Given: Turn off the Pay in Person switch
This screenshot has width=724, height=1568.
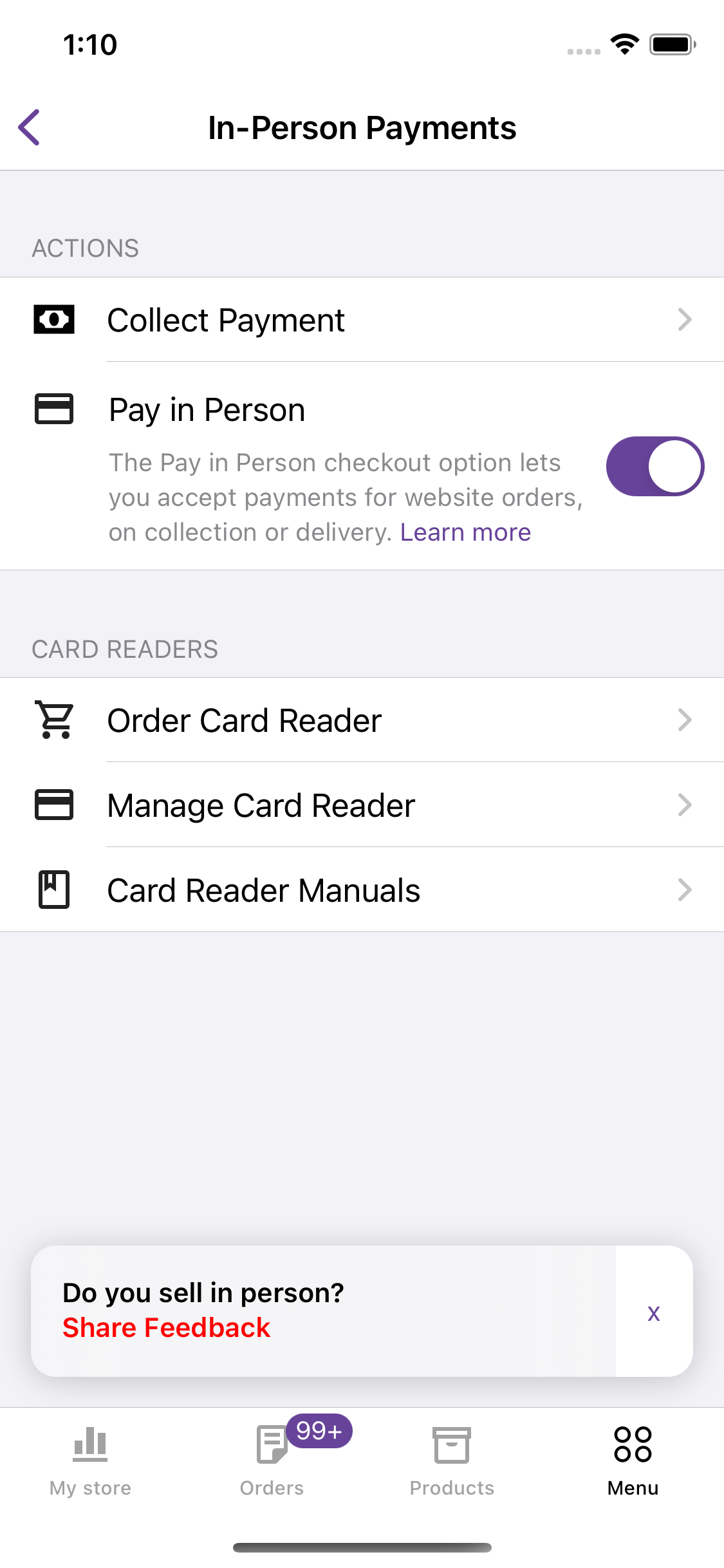Looking at the screenshot, I should pos(654,467).
